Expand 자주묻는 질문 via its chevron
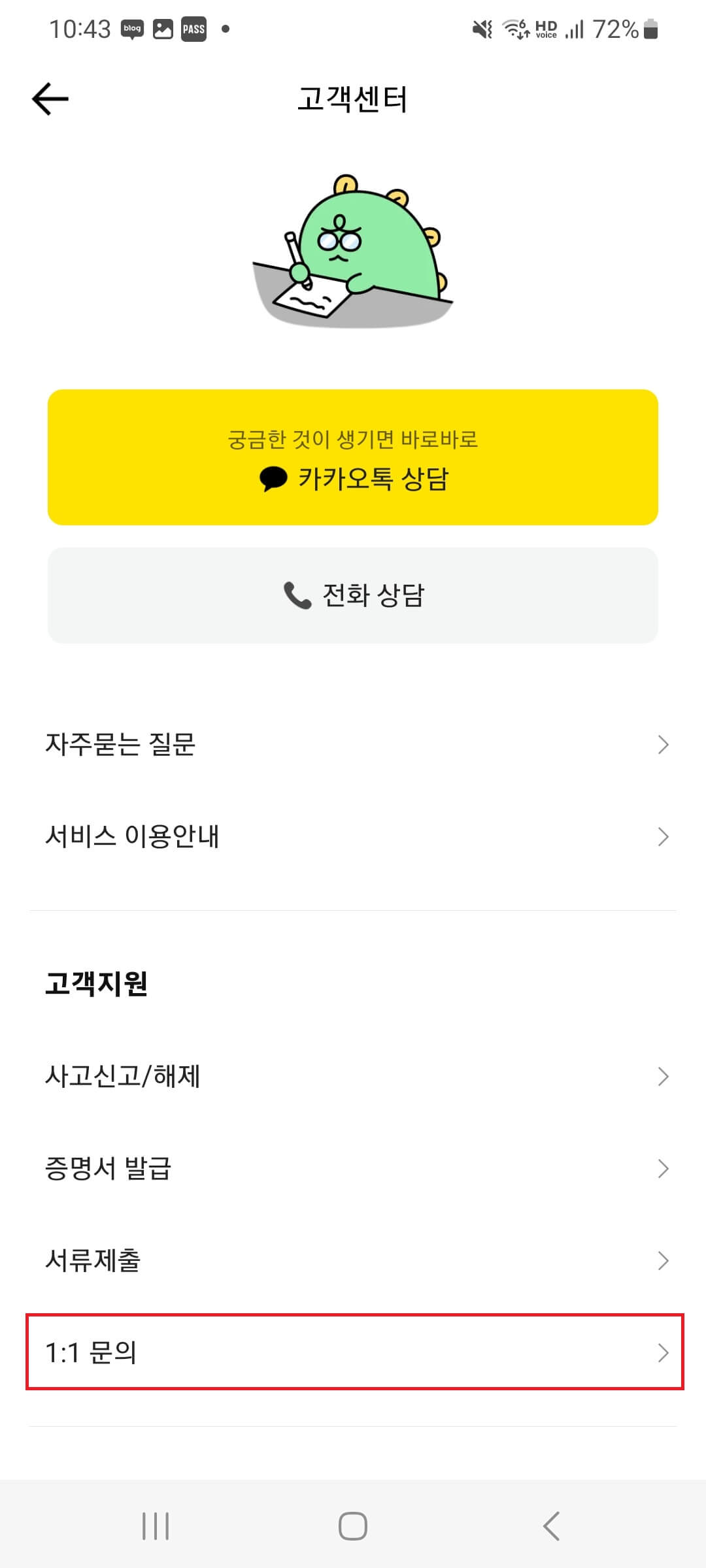 click(663, 743)
